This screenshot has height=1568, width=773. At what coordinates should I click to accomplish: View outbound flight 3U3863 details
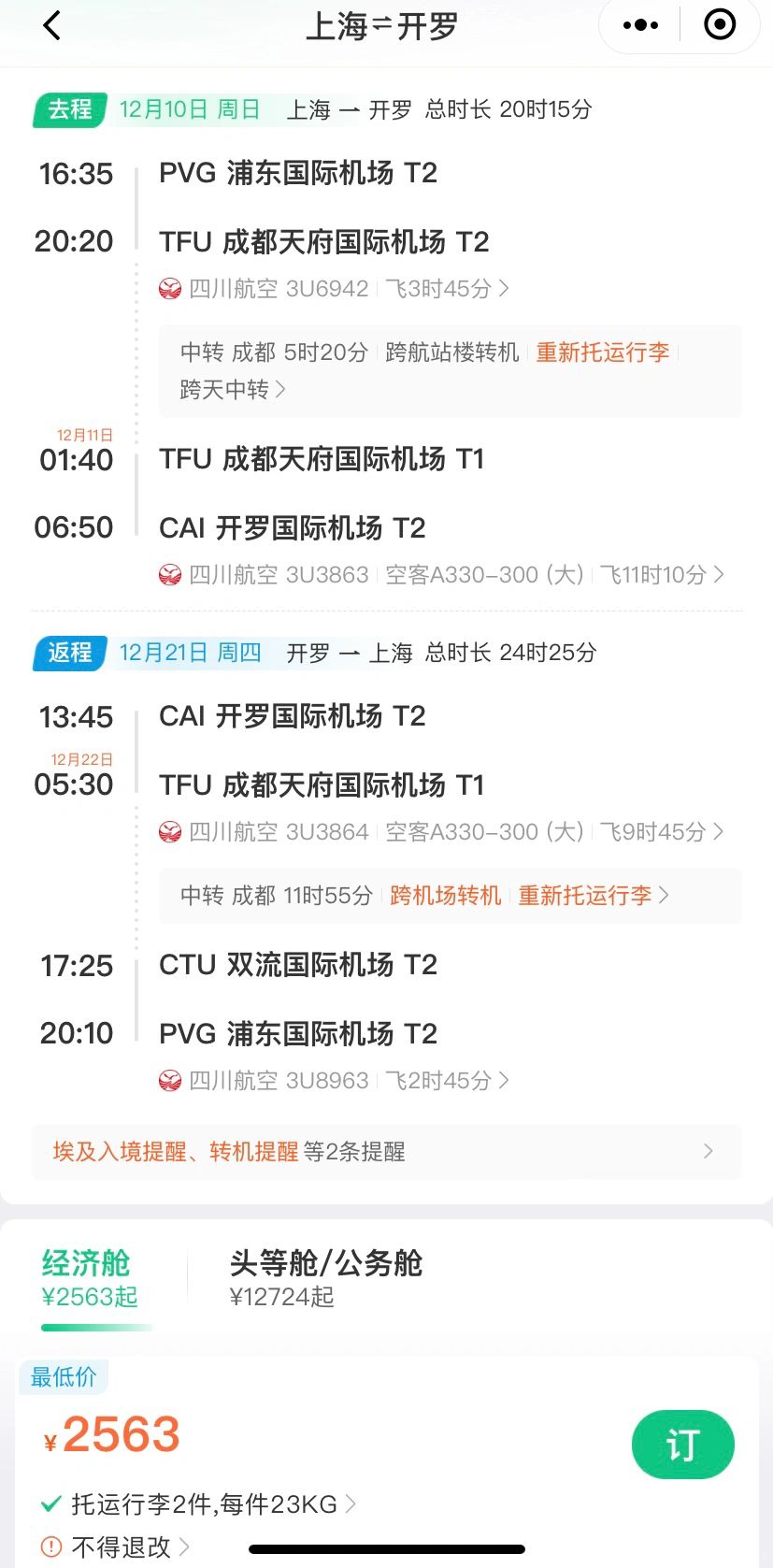[441, 574]
